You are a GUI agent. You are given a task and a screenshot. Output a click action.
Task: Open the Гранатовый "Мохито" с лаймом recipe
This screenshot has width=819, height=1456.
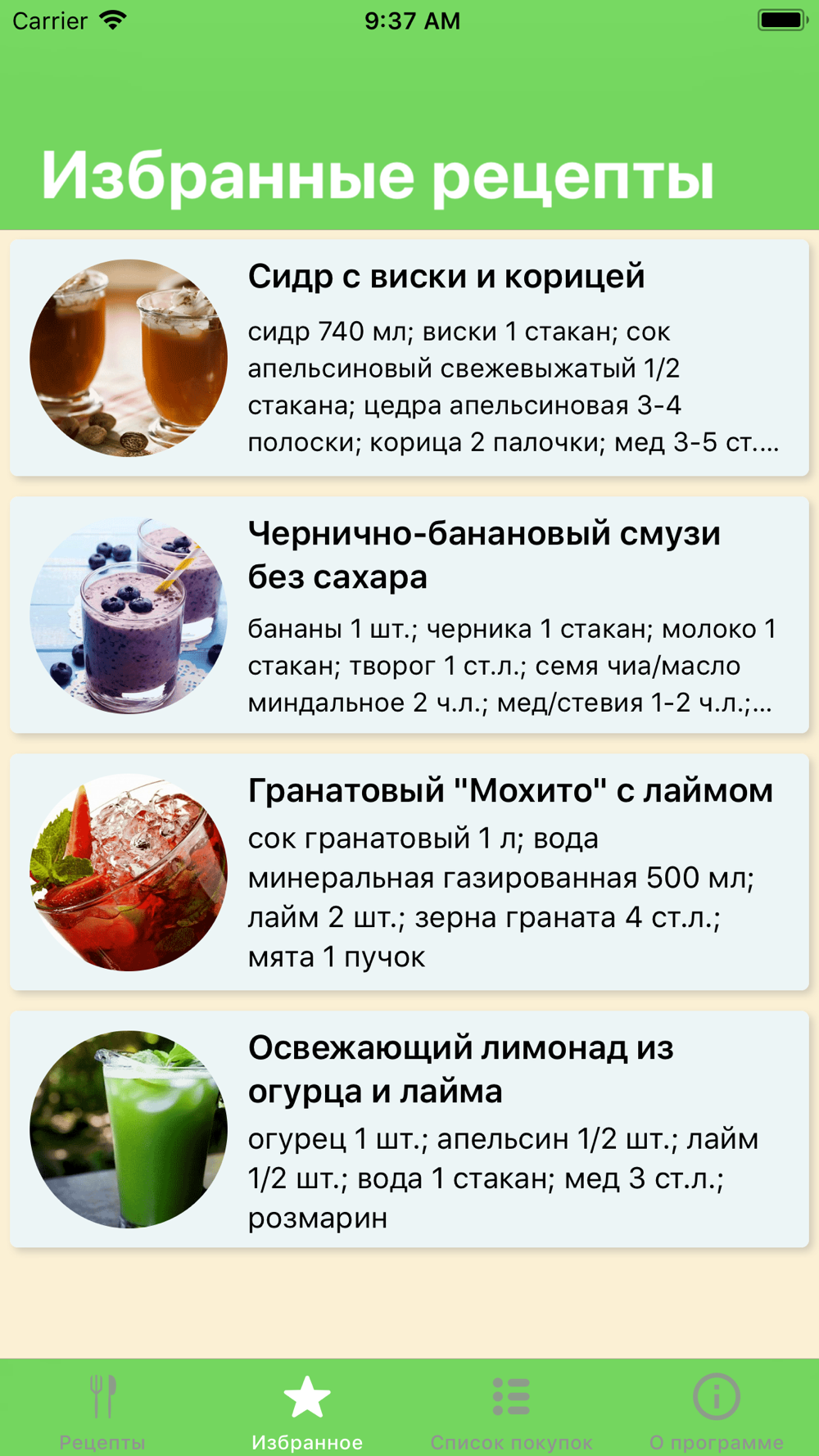(x=409, y=872)
